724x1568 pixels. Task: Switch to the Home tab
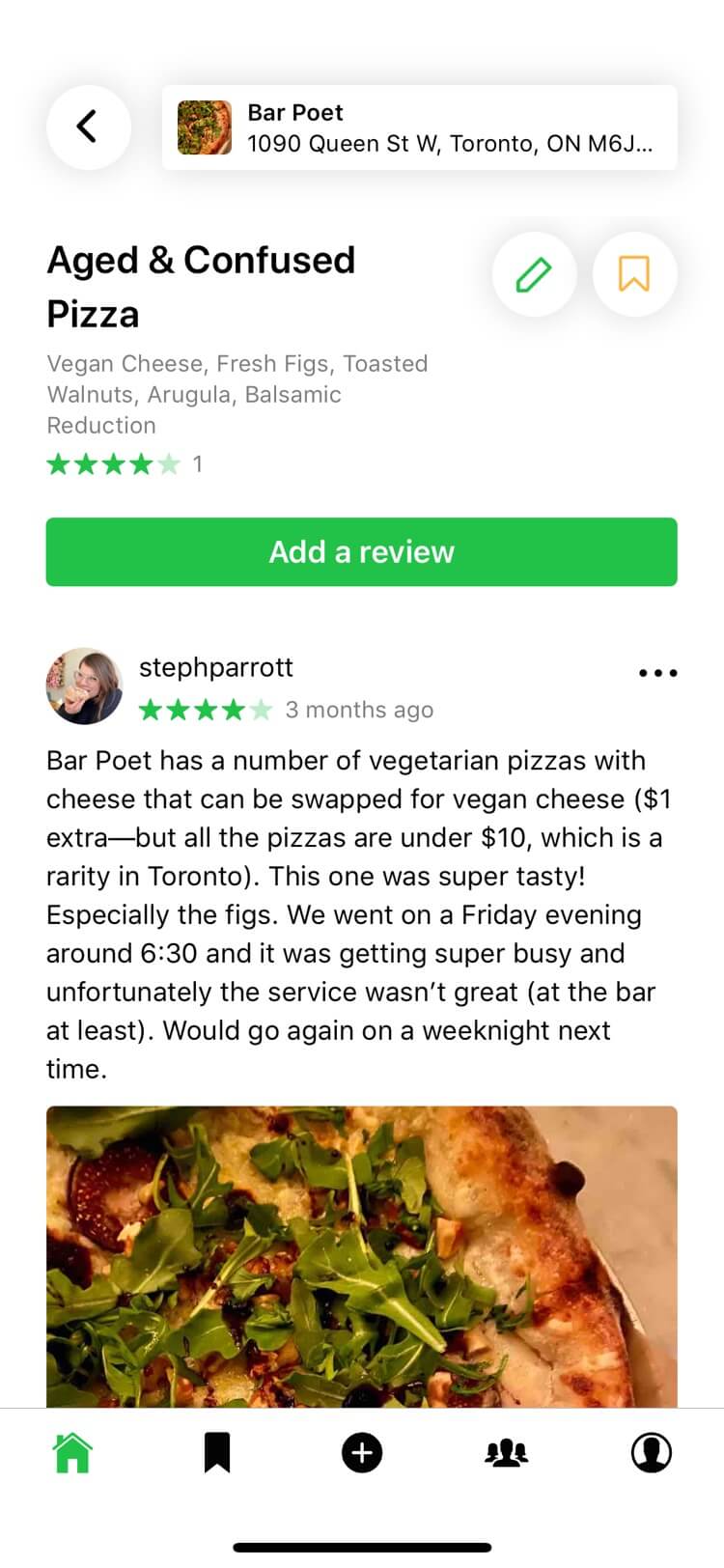(x=72, y=1452)
